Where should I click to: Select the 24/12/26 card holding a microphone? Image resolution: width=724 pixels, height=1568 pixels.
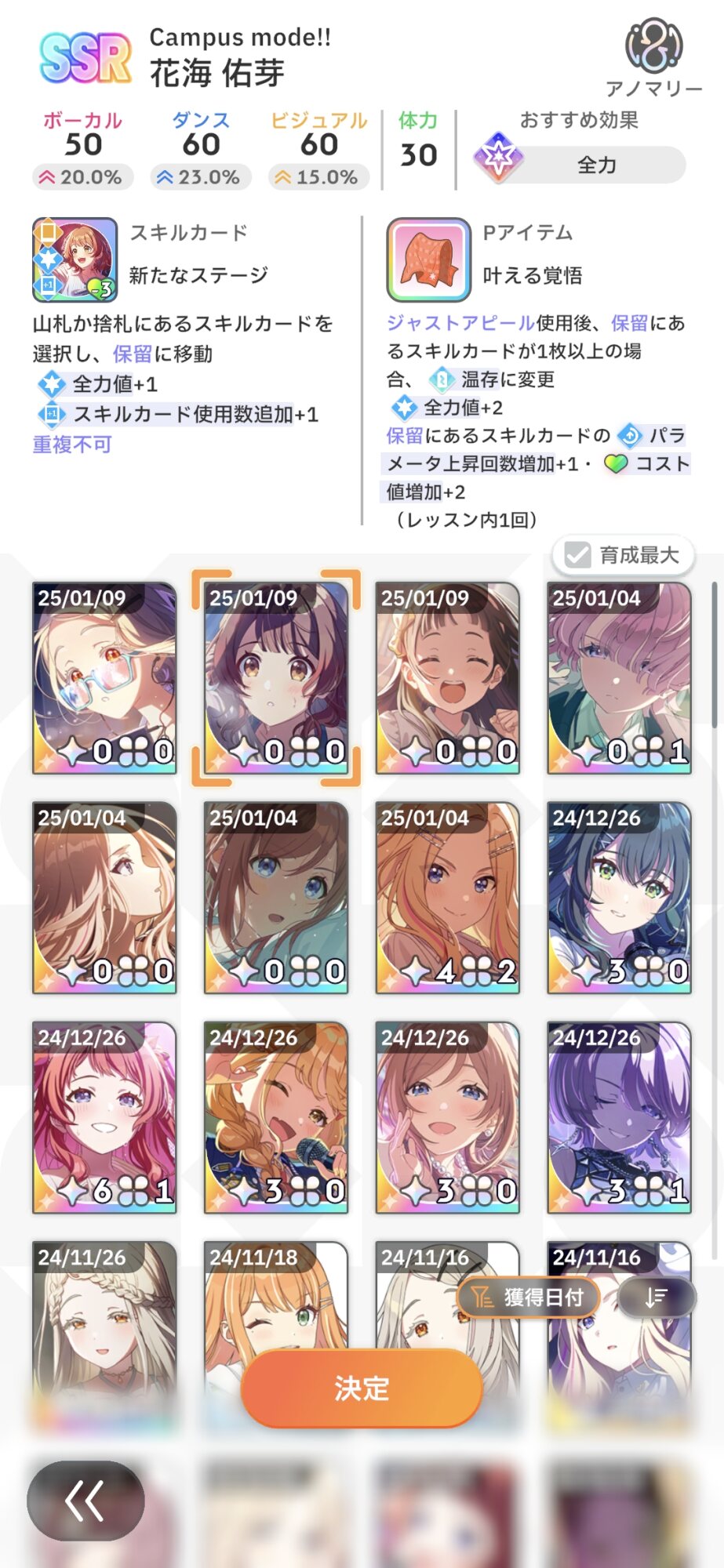click(275, 1117)
